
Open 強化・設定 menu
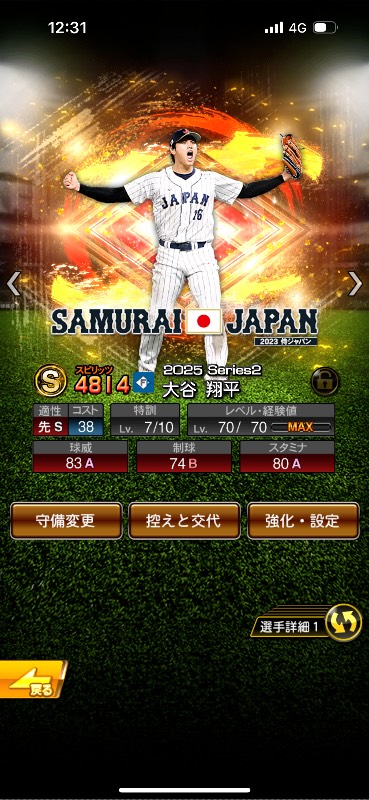pyautogui.click(x=303, y=521)
